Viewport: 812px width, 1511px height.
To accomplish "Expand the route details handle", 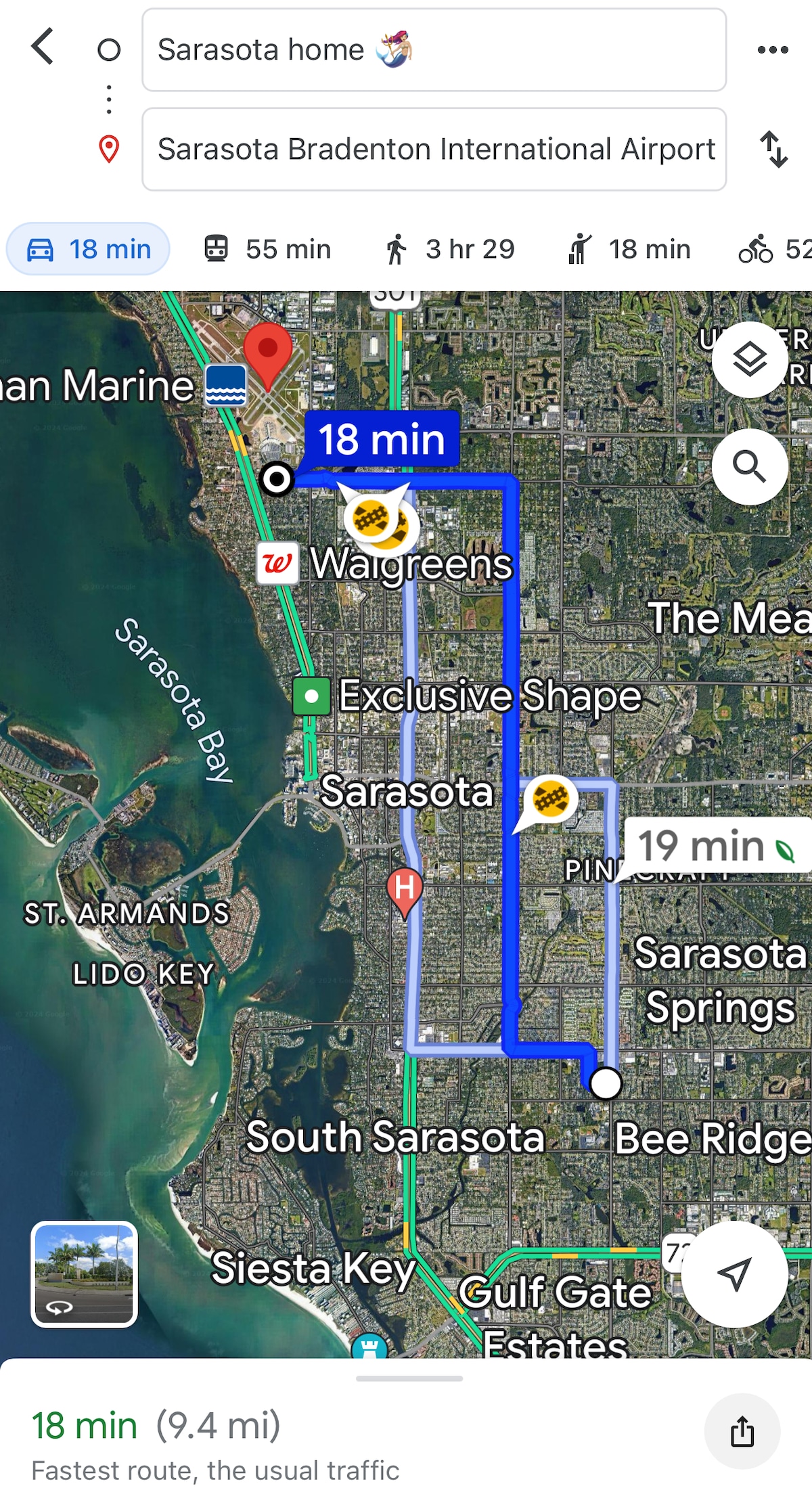I will pyautogui.click(x=409, y=1378).
